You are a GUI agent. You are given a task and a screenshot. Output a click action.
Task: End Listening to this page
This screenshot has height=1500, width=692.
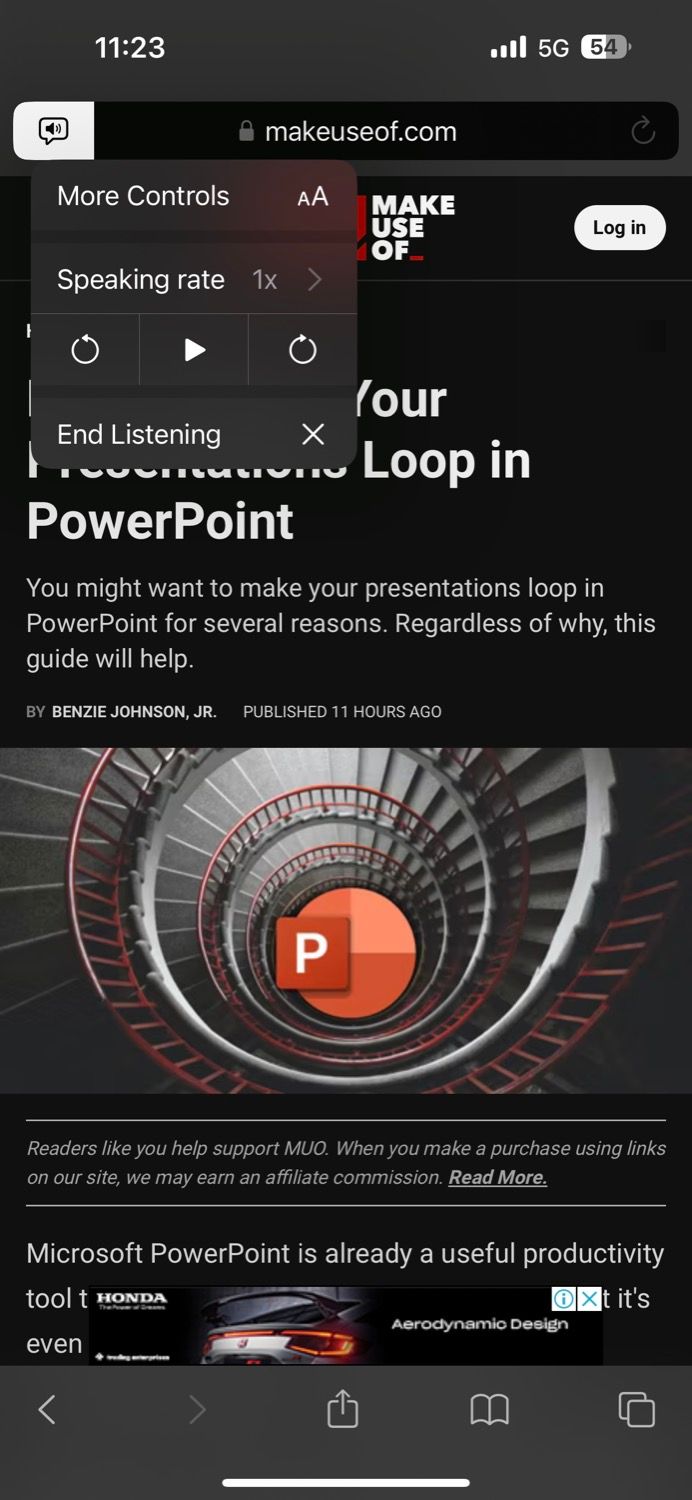coord(192,434)
